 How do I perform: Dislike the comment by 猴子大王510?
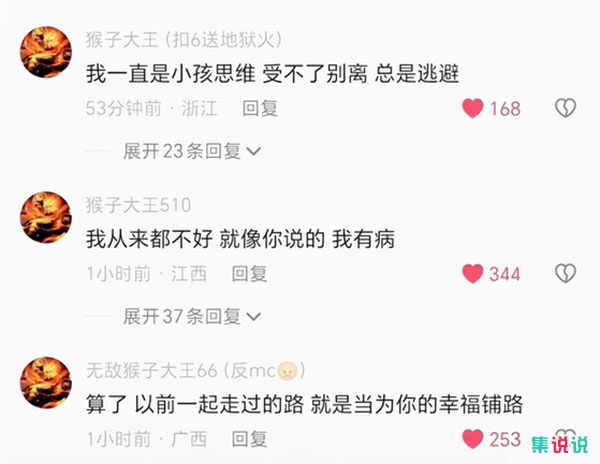(565, 273)
